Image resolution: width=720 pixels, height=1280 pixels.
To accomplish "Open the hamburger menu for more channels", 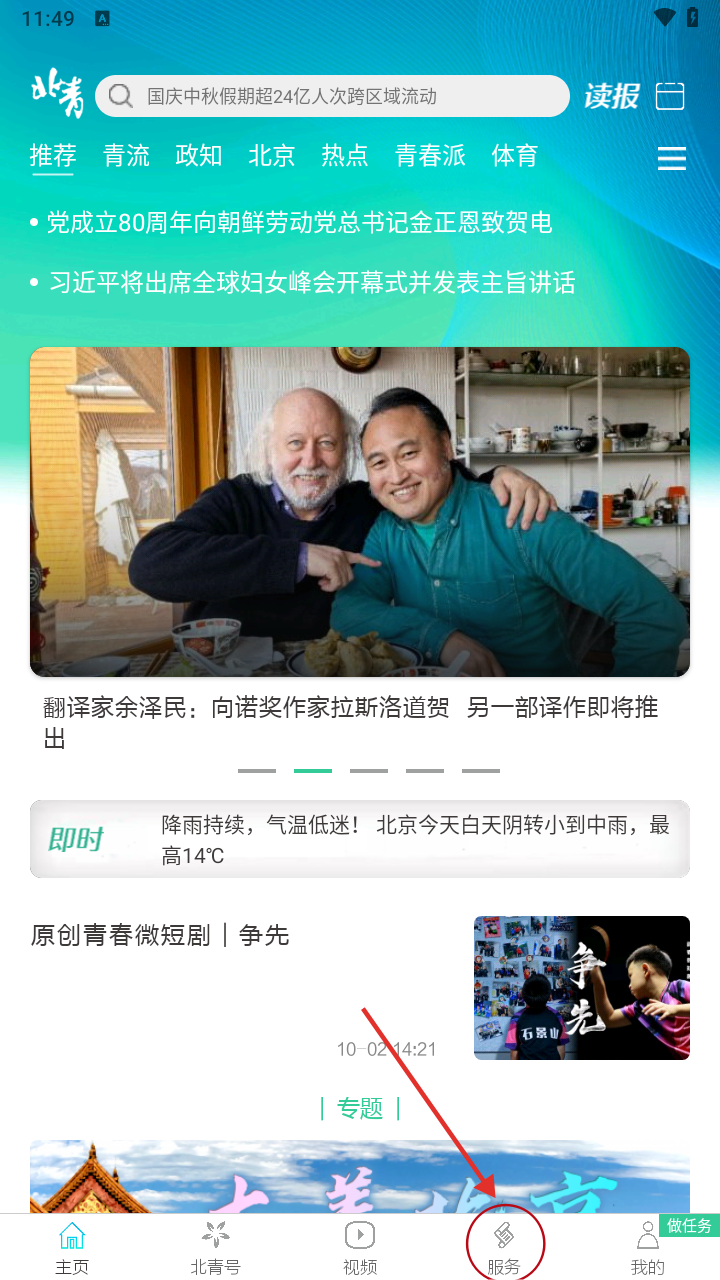I will [671, 158].
